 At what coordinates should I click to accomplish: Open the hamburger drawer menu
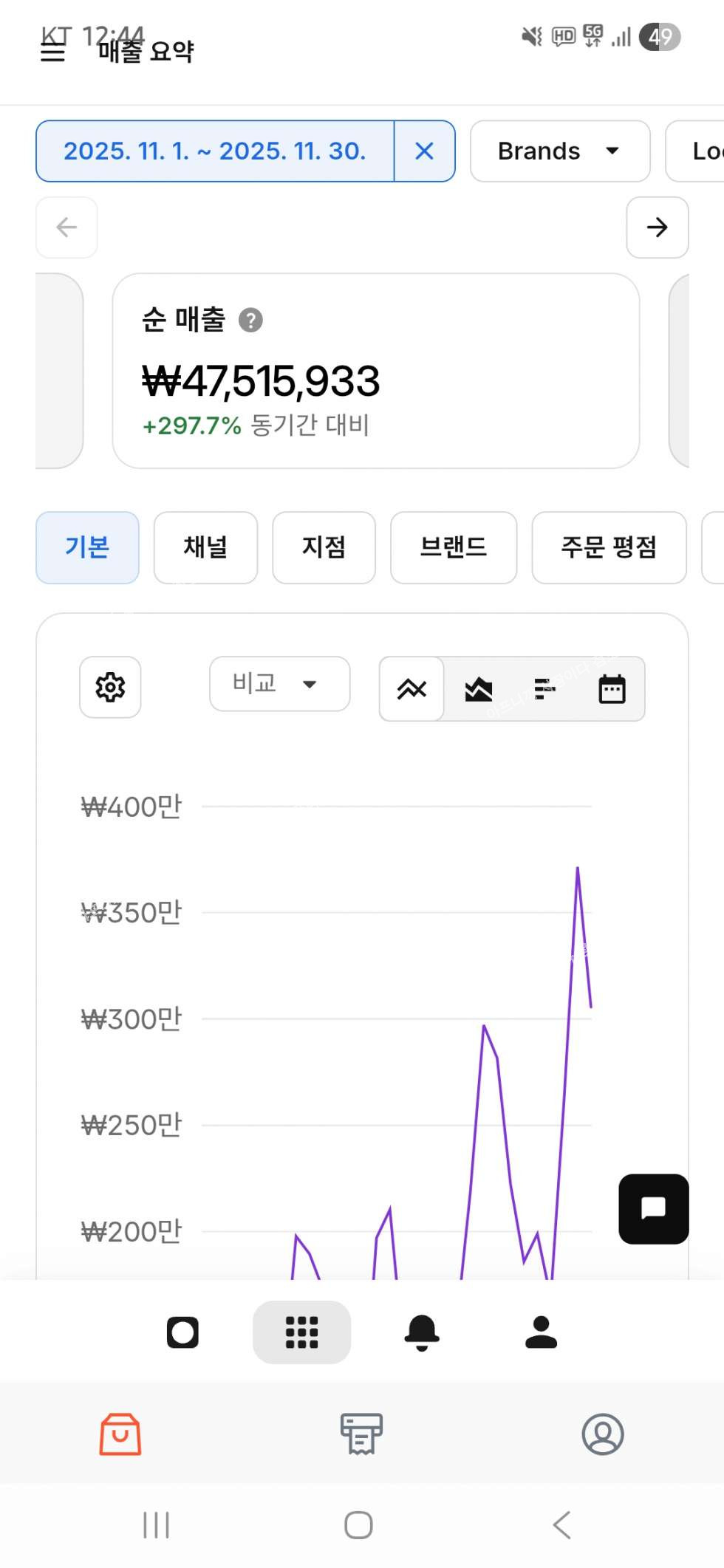coord(52,52)
